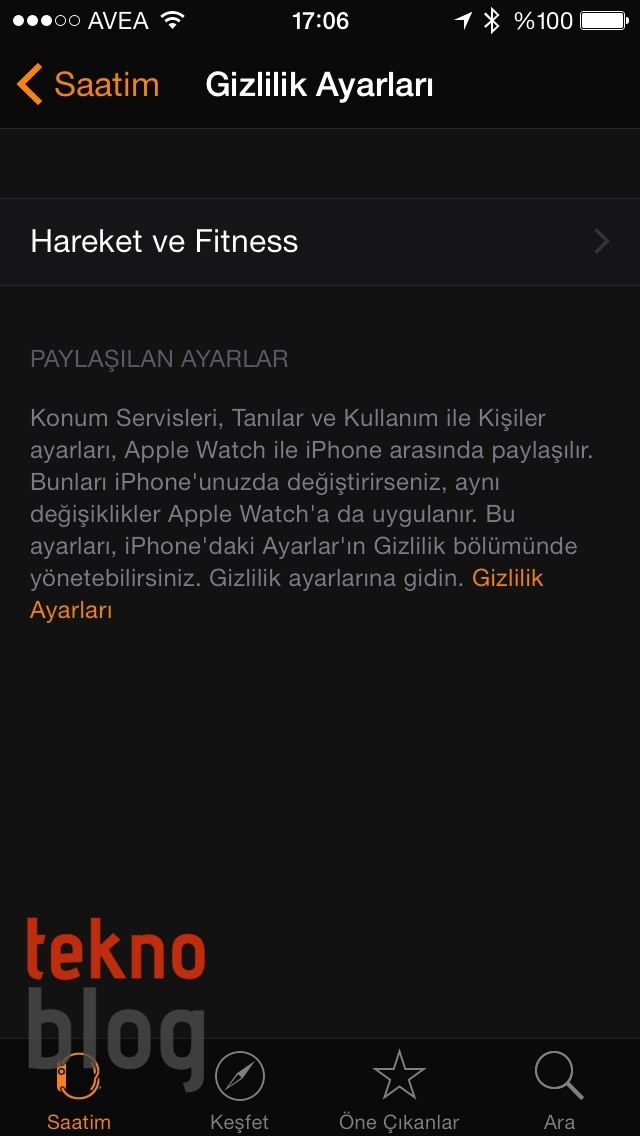Switch to the Saatim tab
Screen dimensions: 640x1136
[x=79, y=1090]
